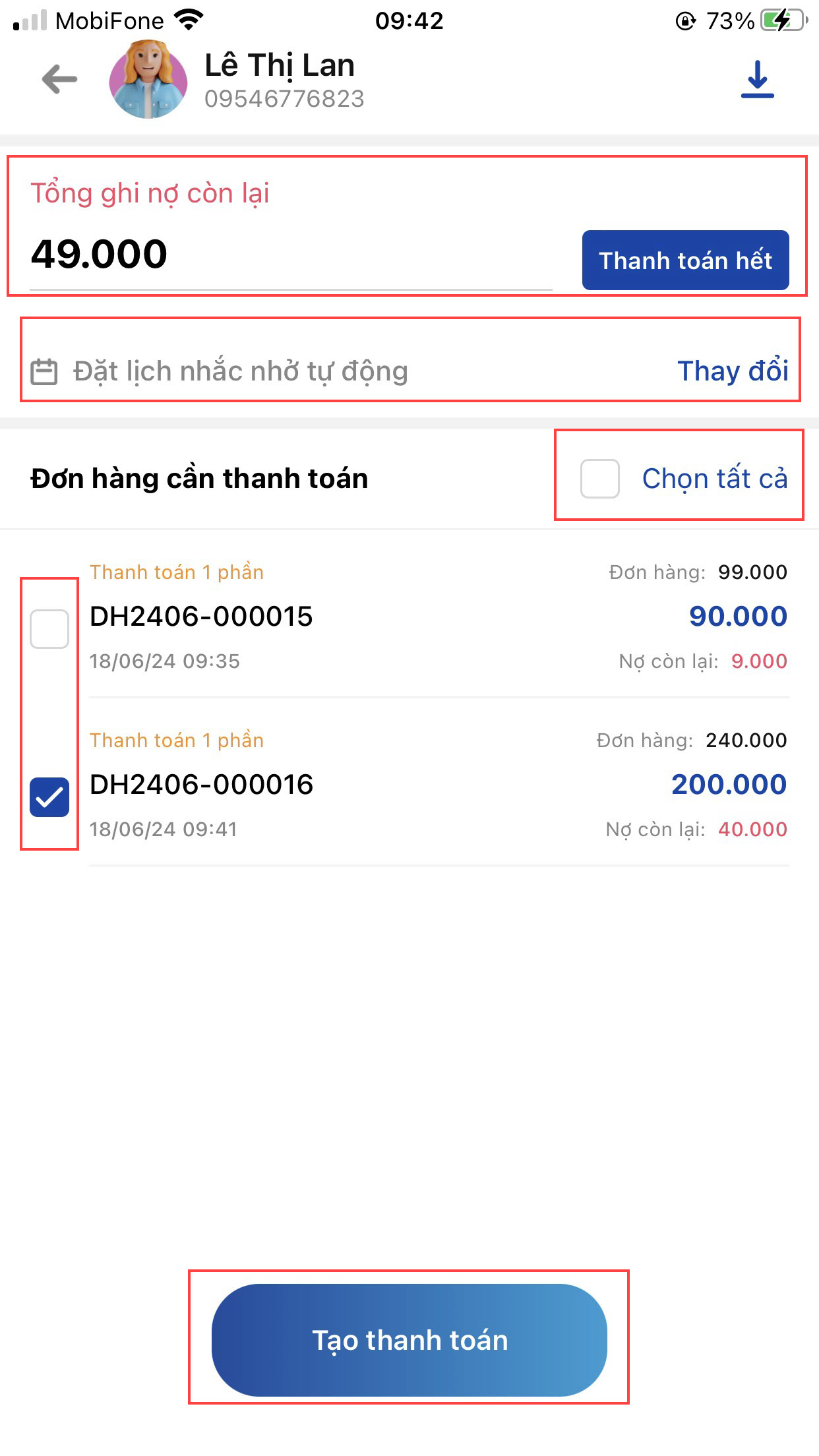The image size is (819, 1456).
Task: Tap Thay đổi for reminder schedule
Action: 733,371
